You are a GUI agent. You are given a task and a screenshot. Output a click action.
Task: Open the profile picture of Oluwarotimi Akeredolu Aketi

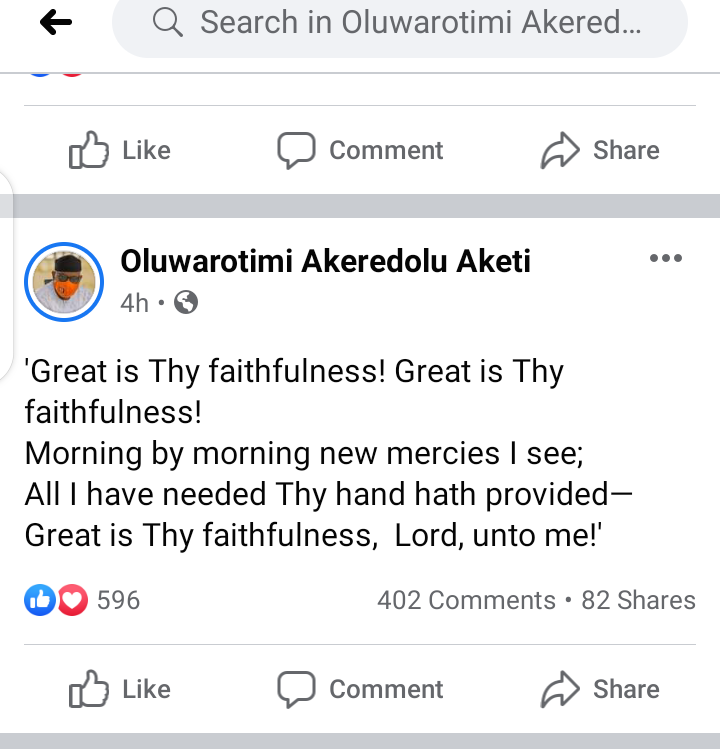[64, 281]
